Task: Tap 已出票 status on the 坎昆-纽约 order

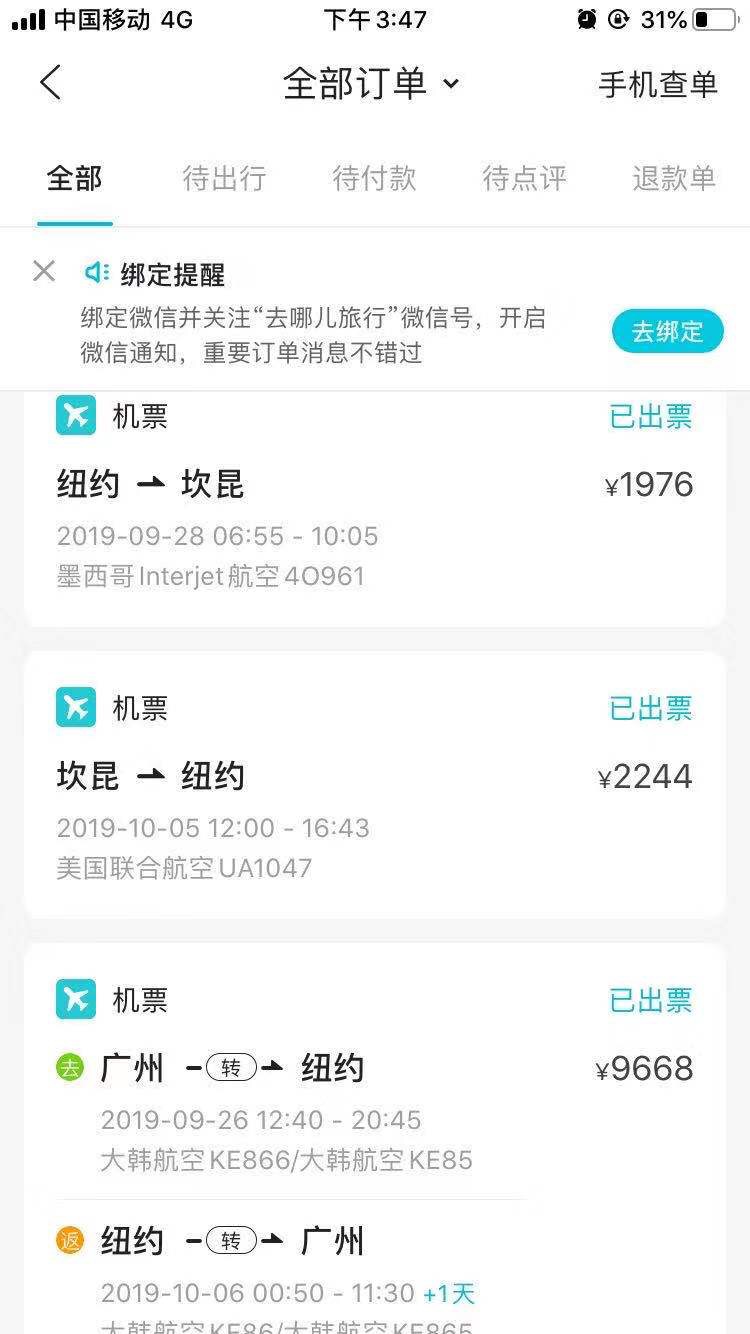Action: tap(651, 707)
